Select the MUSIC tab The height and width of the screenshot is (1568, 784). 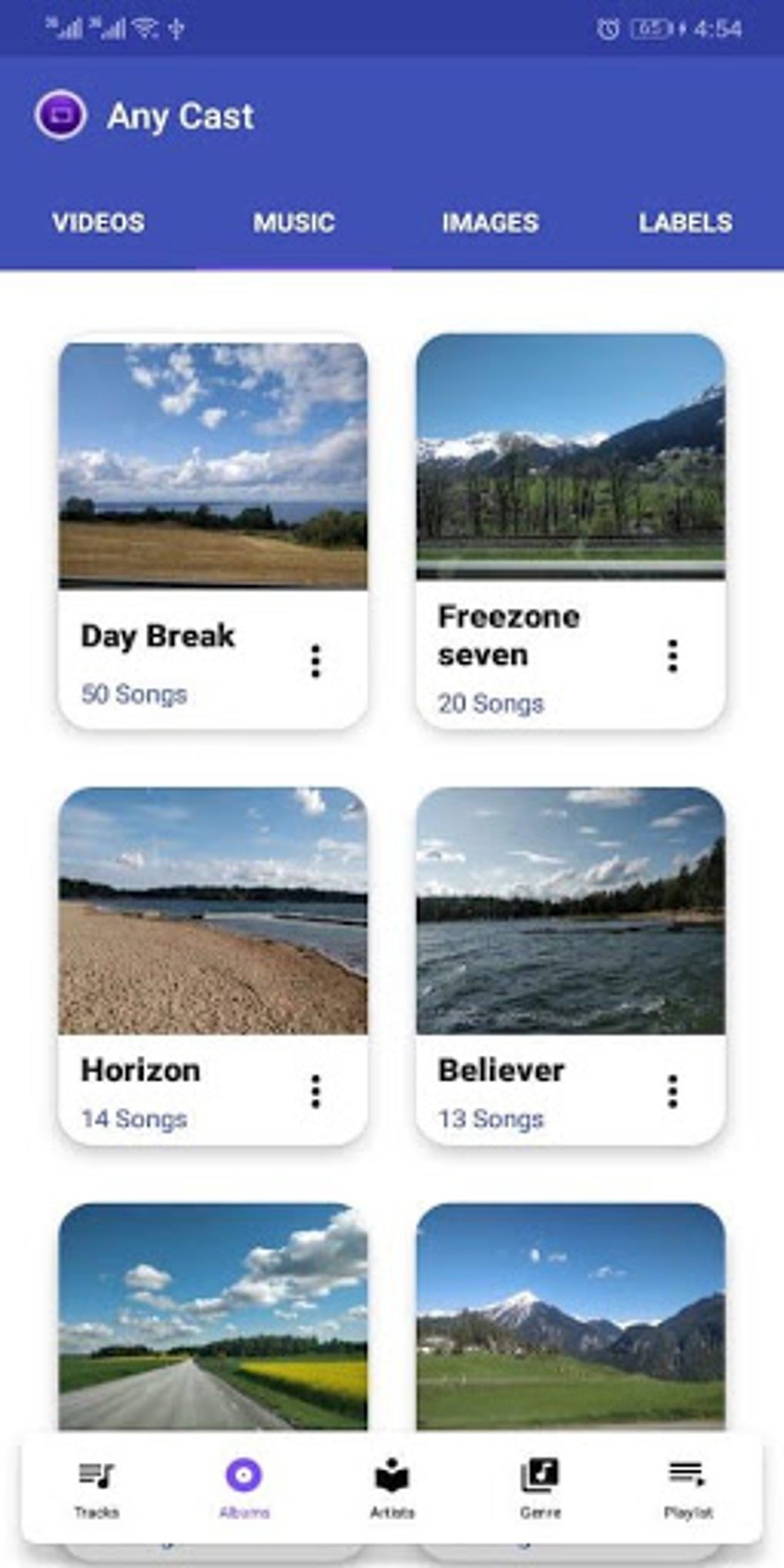[x=294, y=223]
